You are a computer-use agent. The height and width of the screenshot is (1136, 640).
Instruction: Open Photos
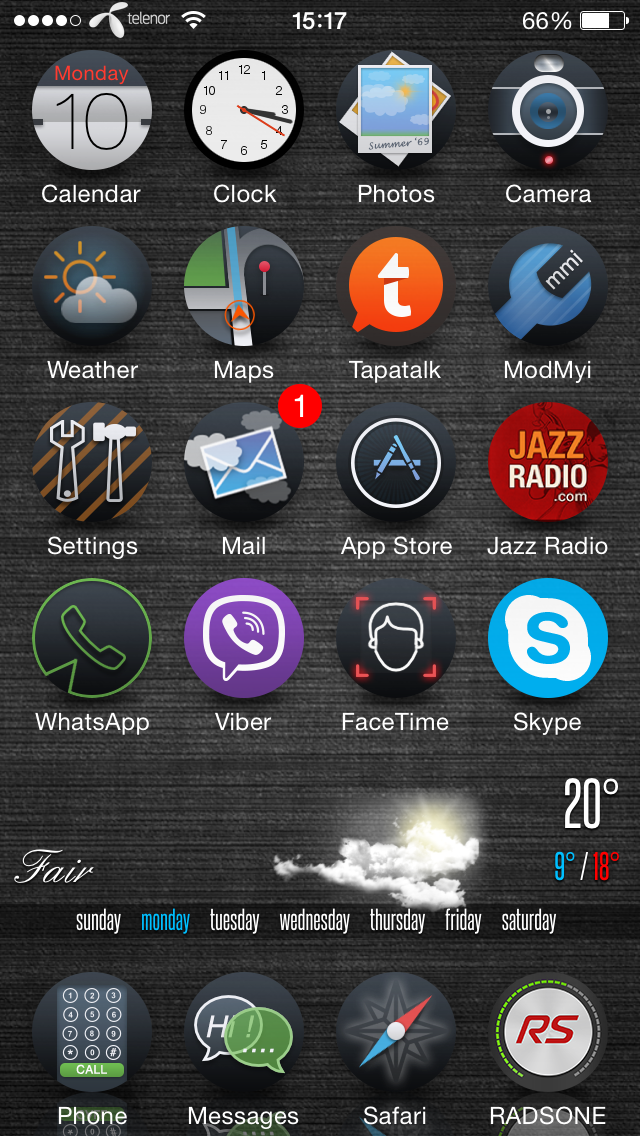[396, 110]
